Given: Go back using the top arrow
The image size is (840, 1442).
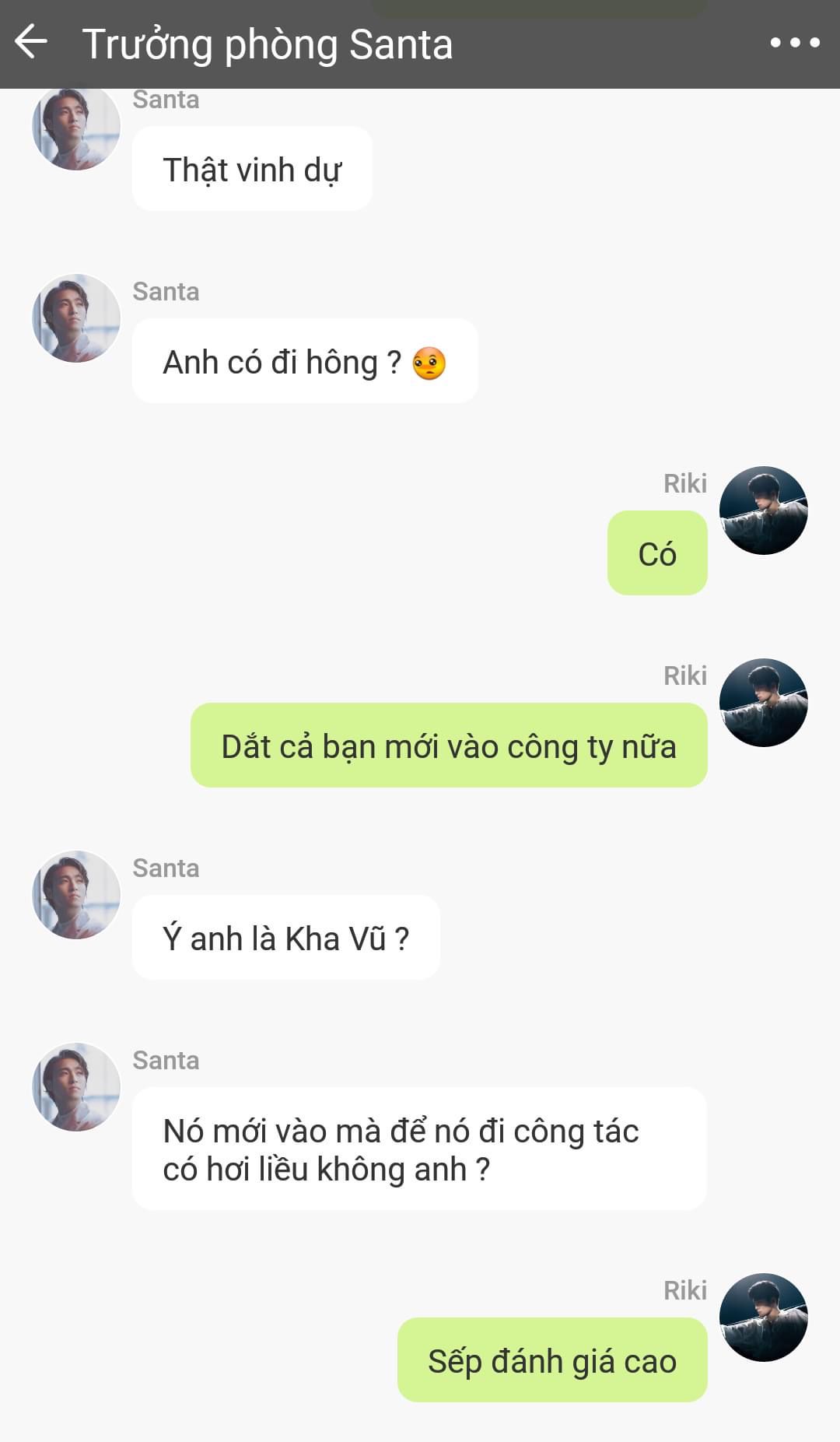Looking at the screenshot, I should tap(31, 42).
